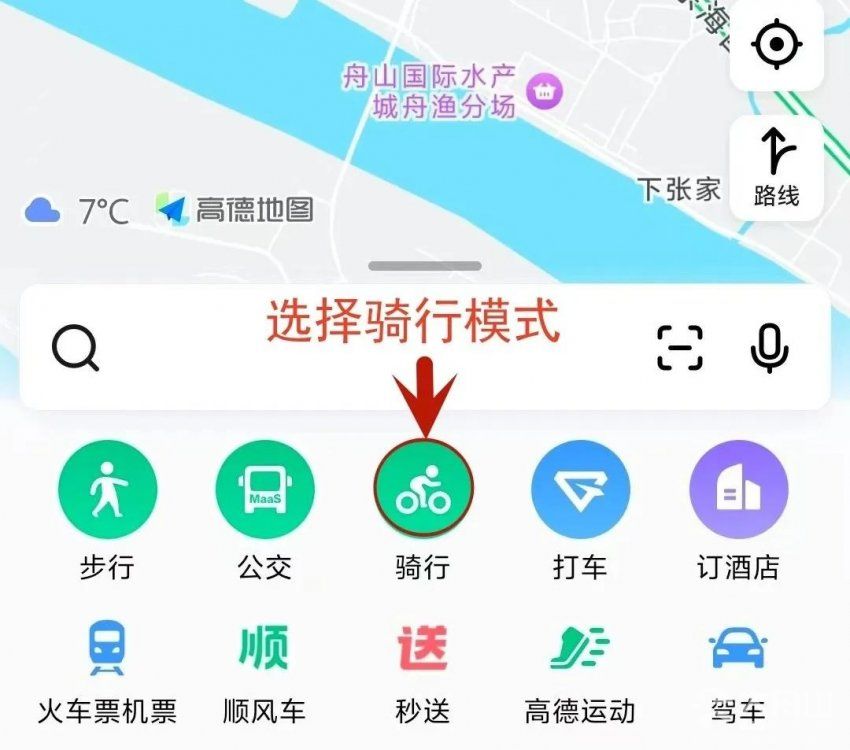Start voice search with microphone

(769, 348)
